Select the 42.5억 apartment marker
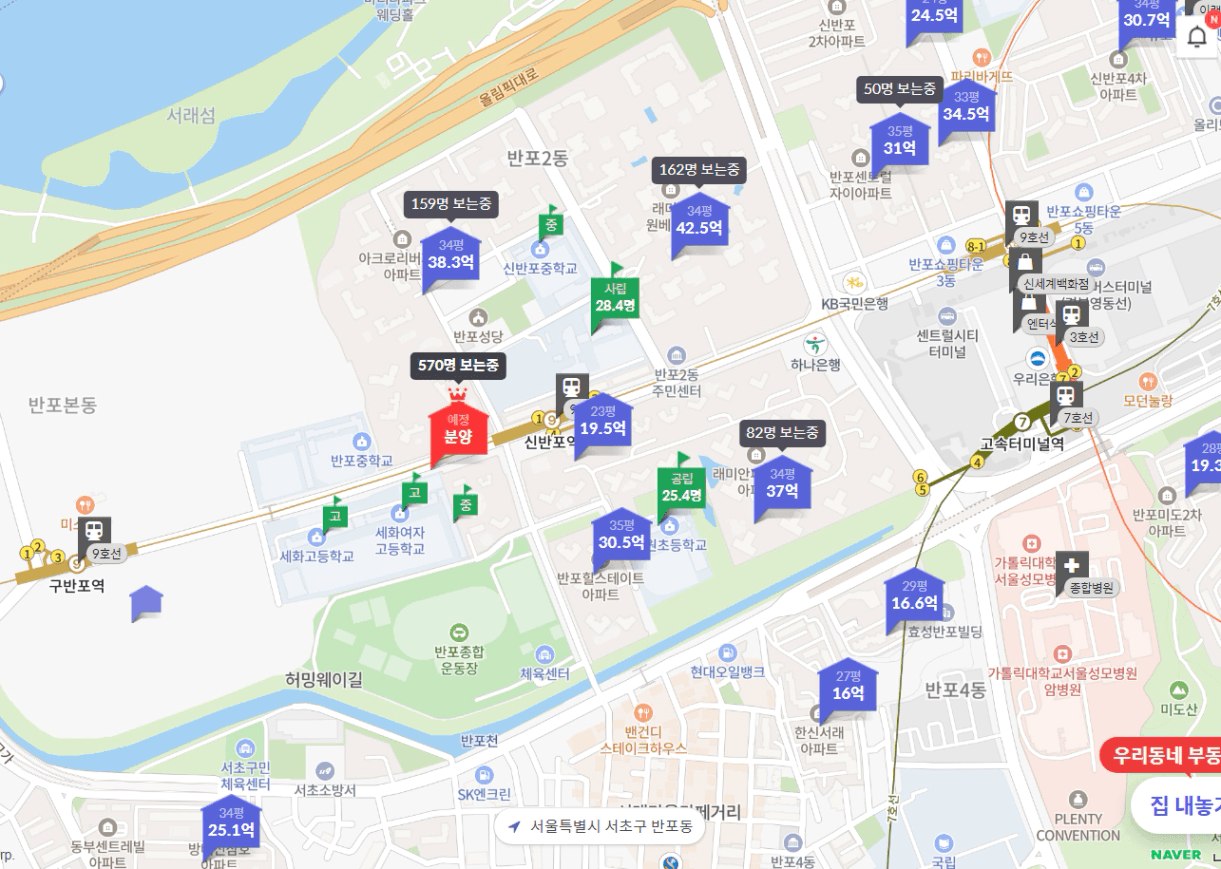 click(x=699, y=222)
